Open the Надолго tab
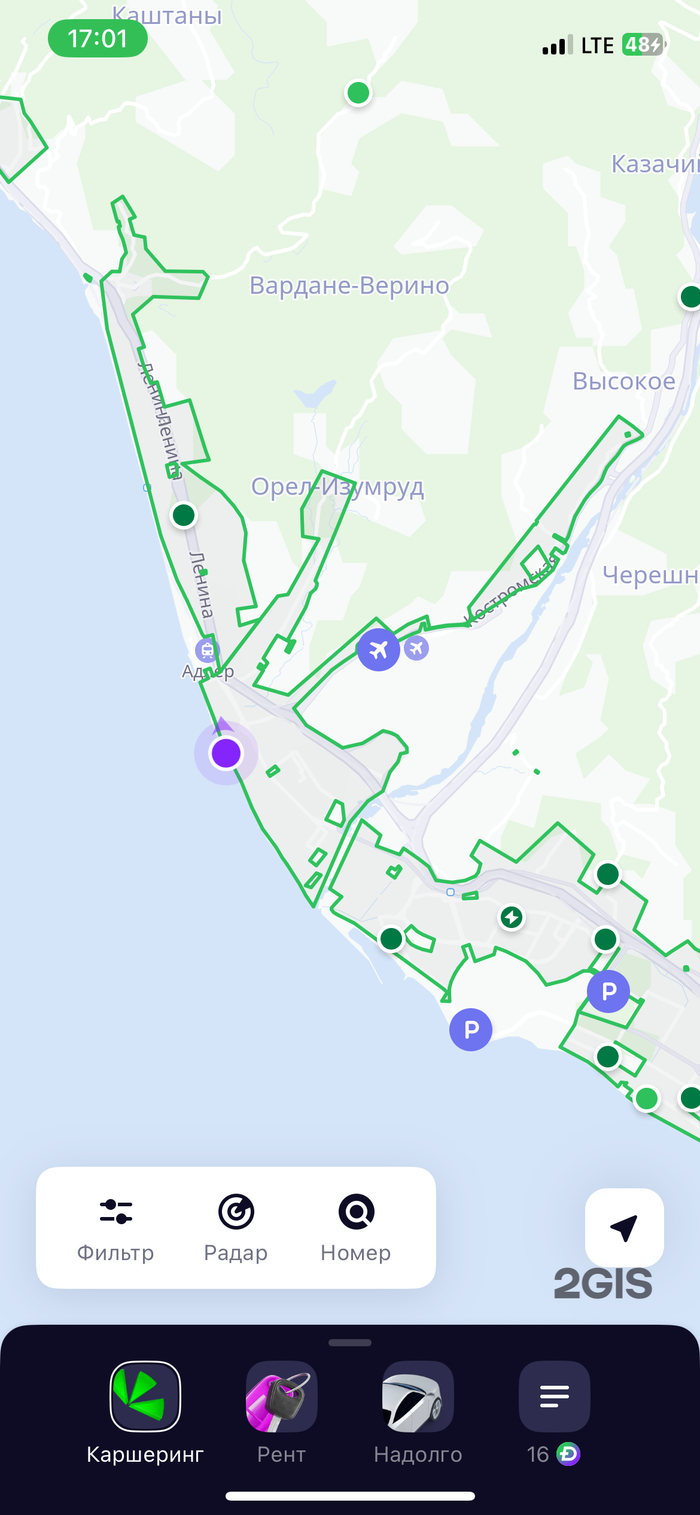The image size is (700, 1515). pyautogui.click(x=418, y=1412)
